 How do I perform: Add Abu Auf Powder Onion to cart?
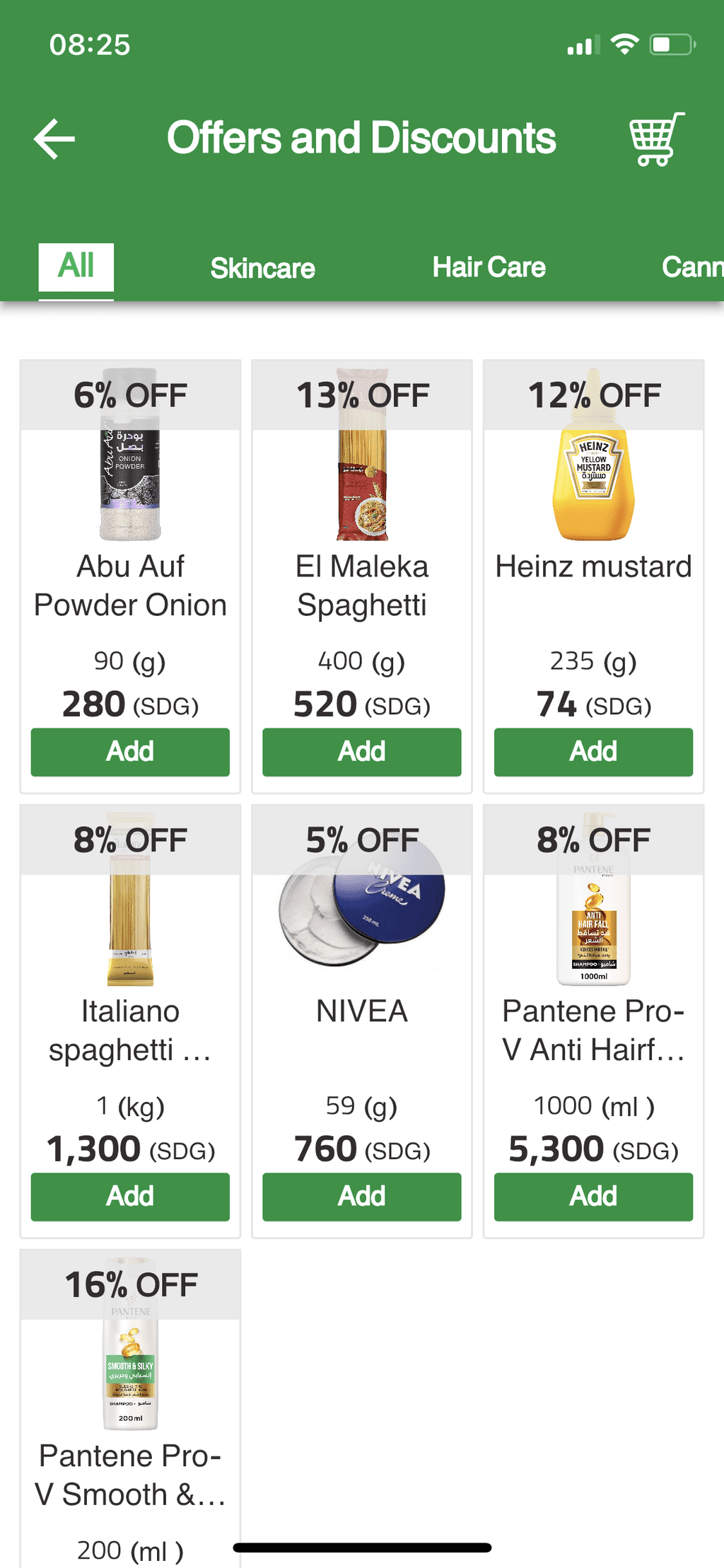tap(130, 752)
